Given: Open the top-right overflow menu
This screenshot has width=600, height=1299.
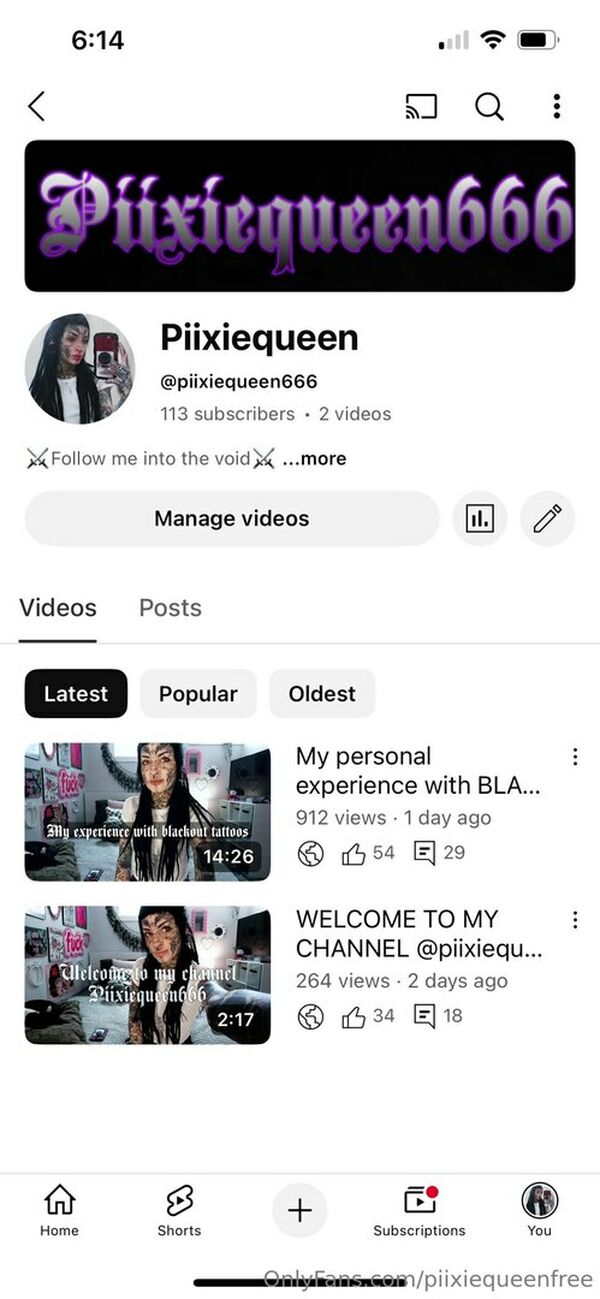Looking at the screenshot, I should pos(557,106).
